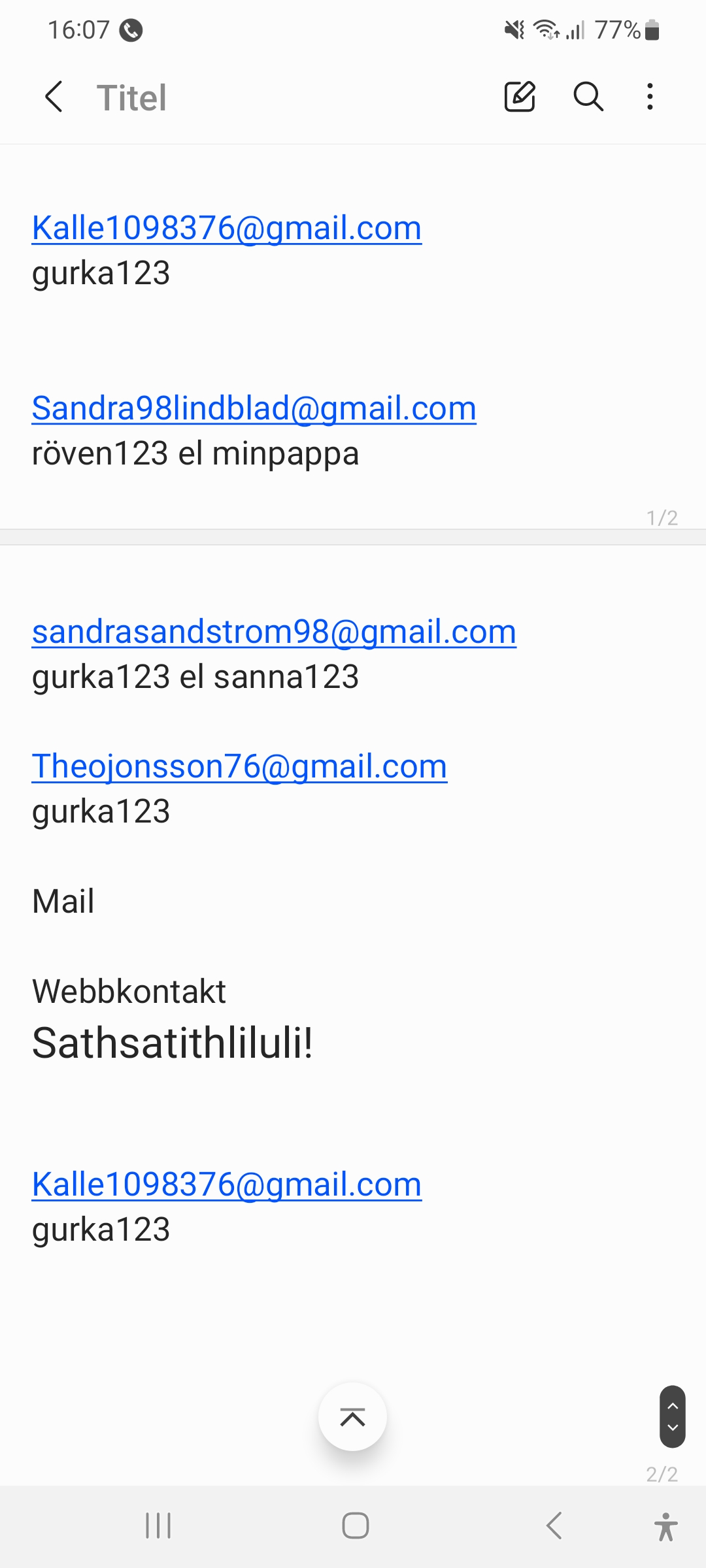Screen dimensions: 706x1568
Task: Go back from the note
Action: [54, 97]
